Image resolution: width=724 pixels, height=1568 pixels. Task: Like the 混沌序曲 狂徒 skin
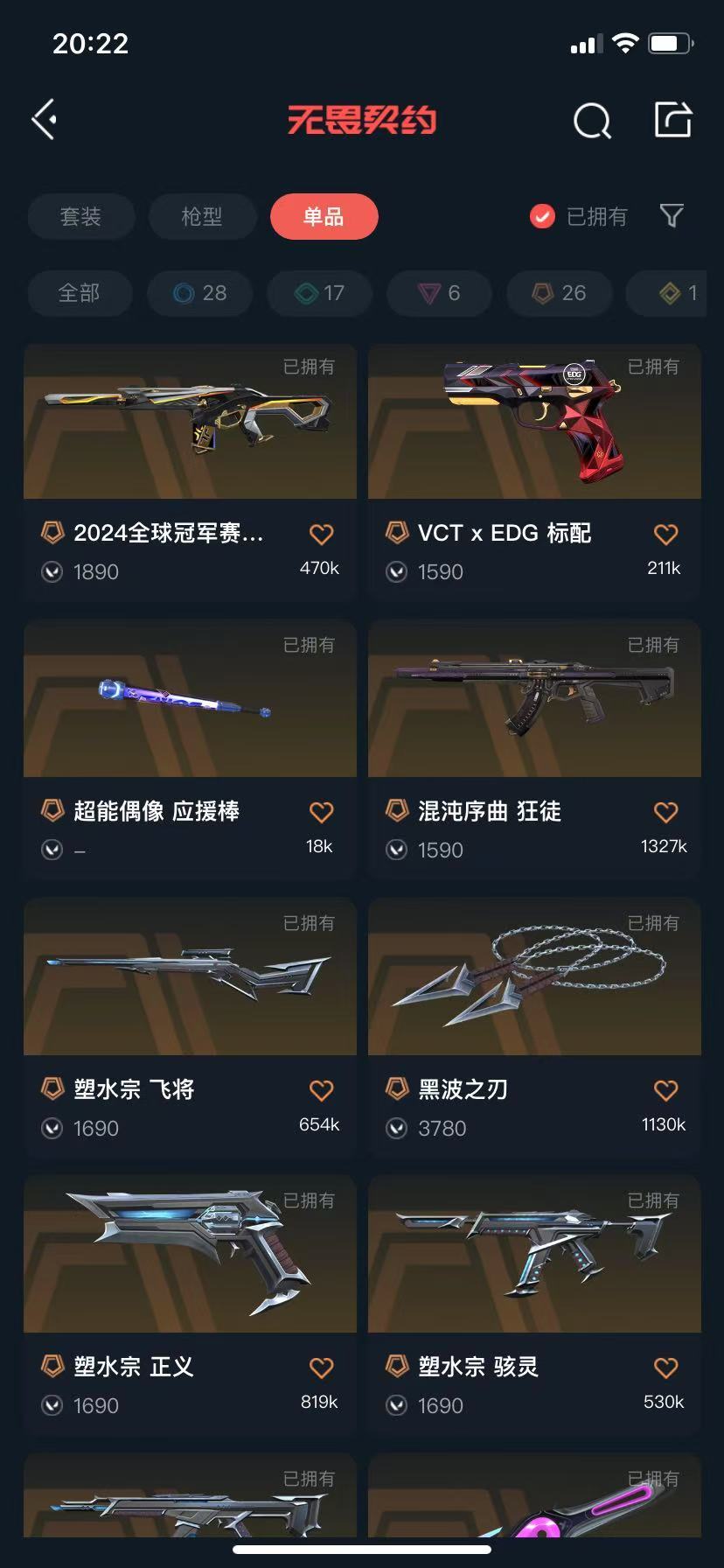click(666, 812)
